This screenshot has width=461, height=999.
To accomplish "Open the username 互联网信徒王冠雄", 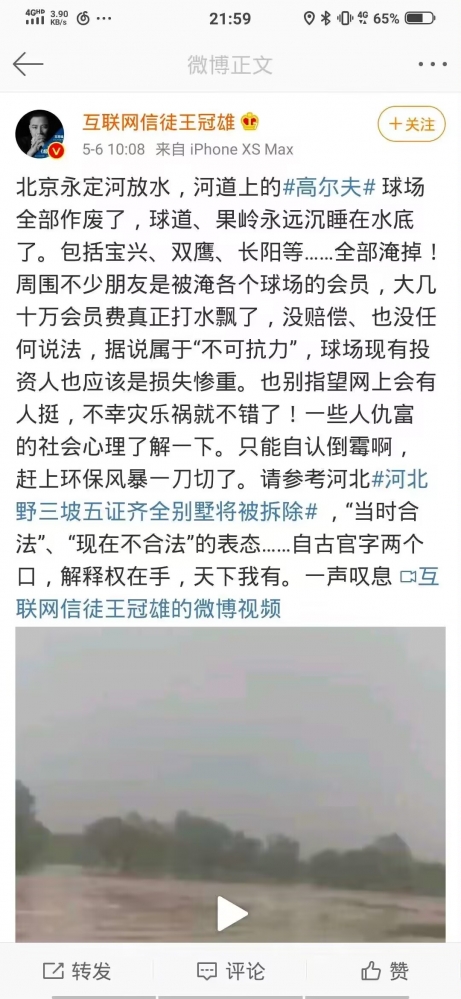I will coord(159,121).
